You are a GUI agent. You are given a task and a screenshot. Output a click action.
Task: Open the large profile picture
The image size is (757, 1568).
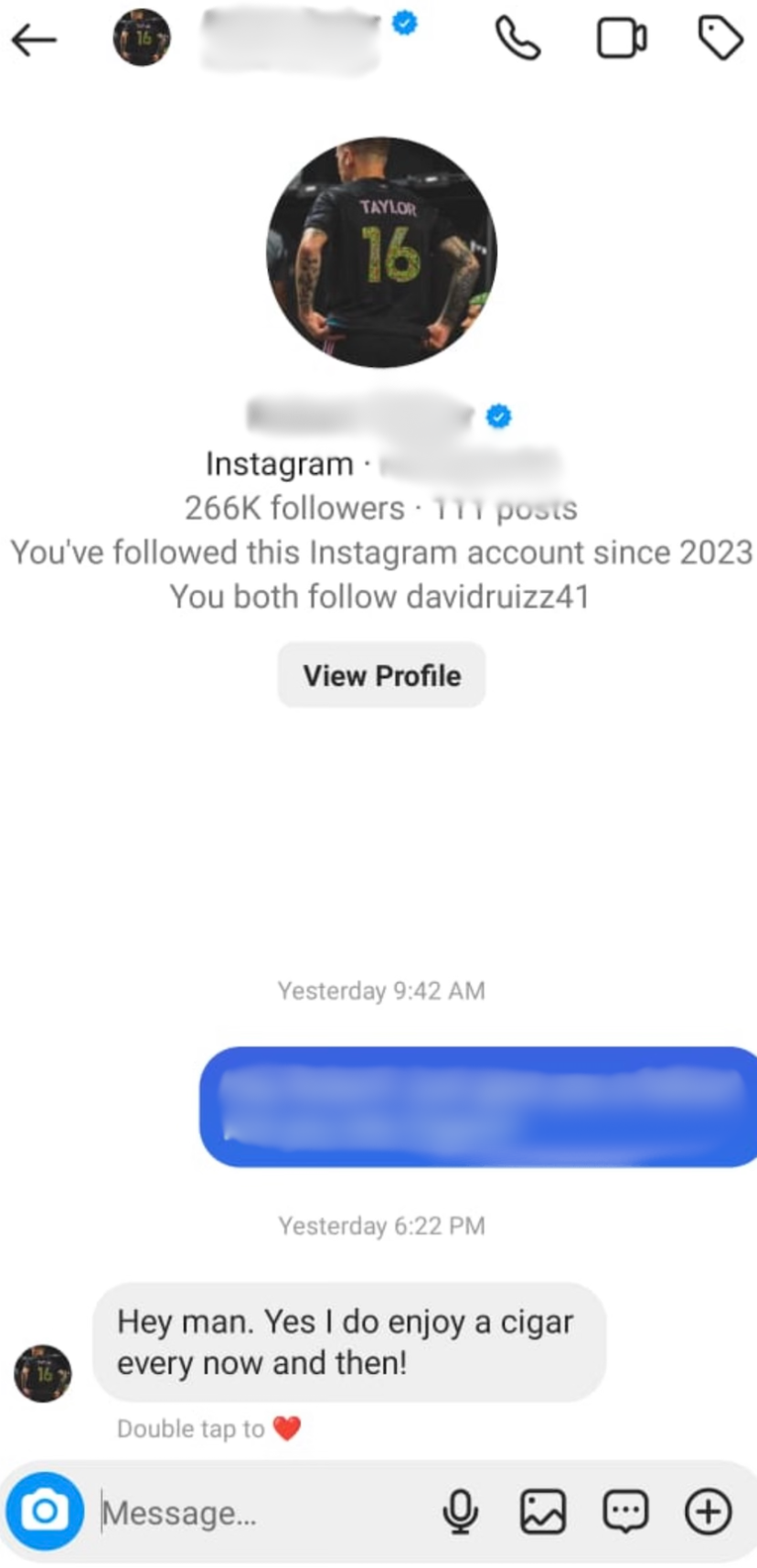(x=381, y=252)
